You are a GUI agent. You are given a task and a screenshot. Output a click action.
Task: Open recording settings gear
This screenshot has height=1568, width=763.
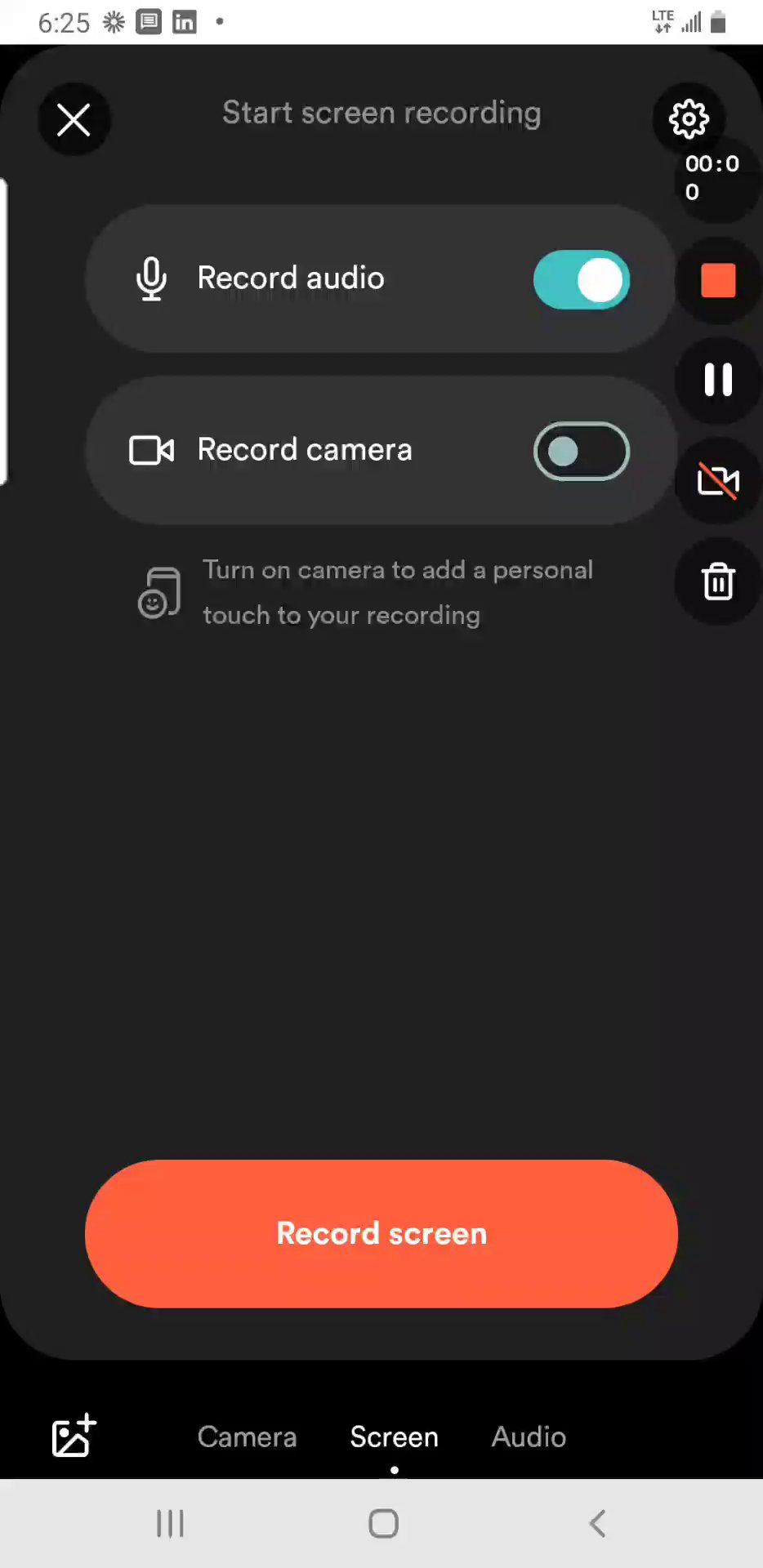[689, 119]
